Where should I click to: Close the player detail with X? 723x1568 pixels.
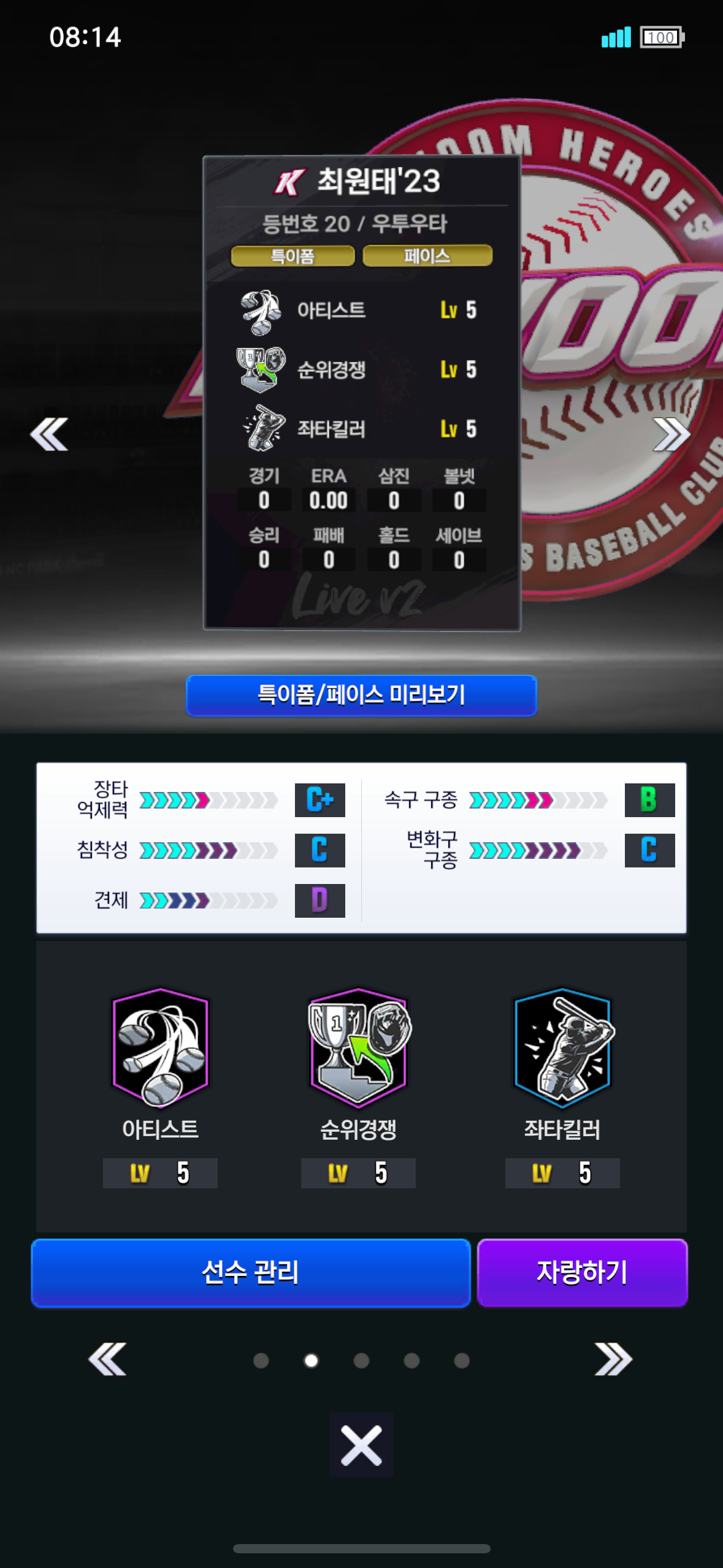361,1445
